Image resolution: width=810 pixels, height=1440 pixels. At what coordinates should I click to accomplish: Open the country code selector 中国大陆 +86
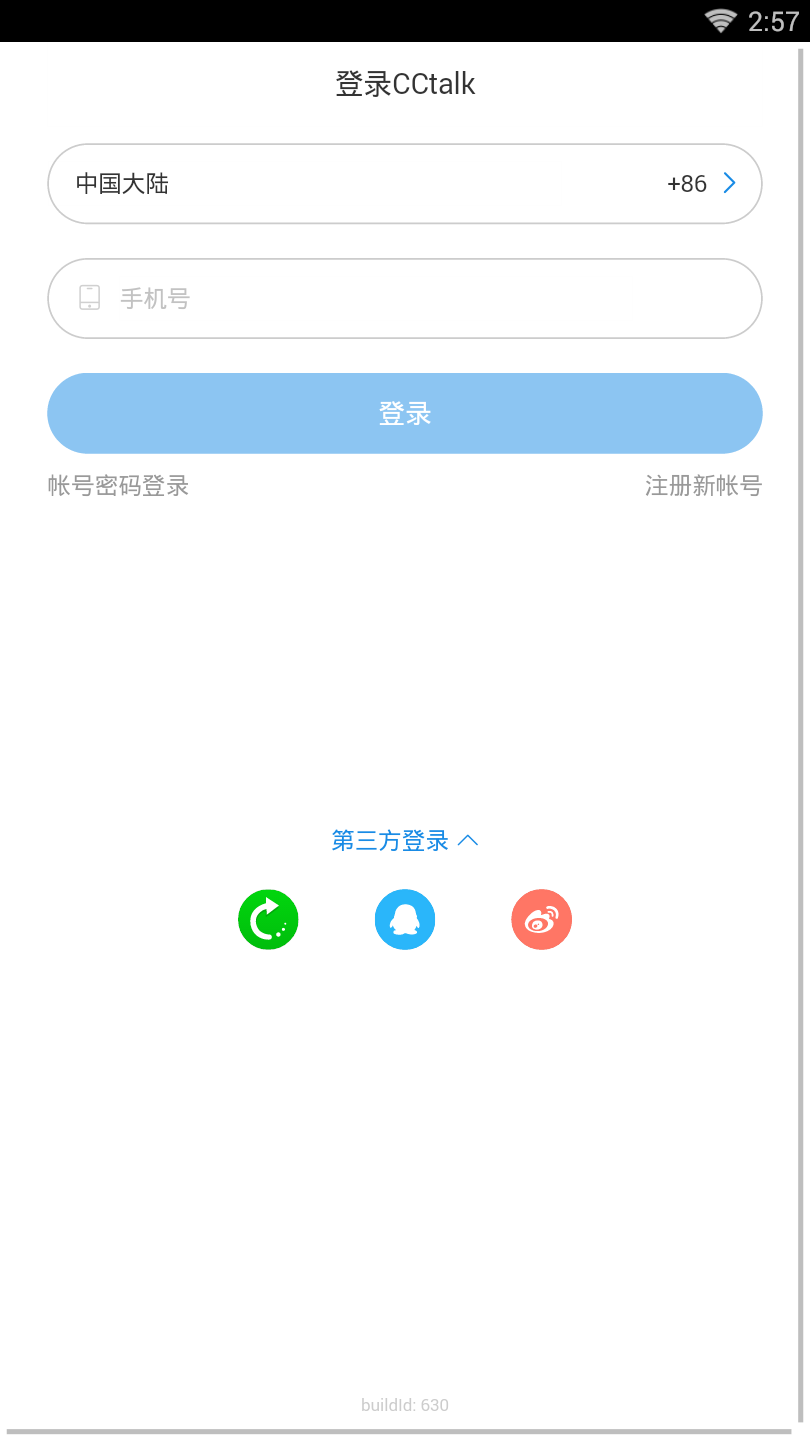pyautogui.click(x=405, y=184)
